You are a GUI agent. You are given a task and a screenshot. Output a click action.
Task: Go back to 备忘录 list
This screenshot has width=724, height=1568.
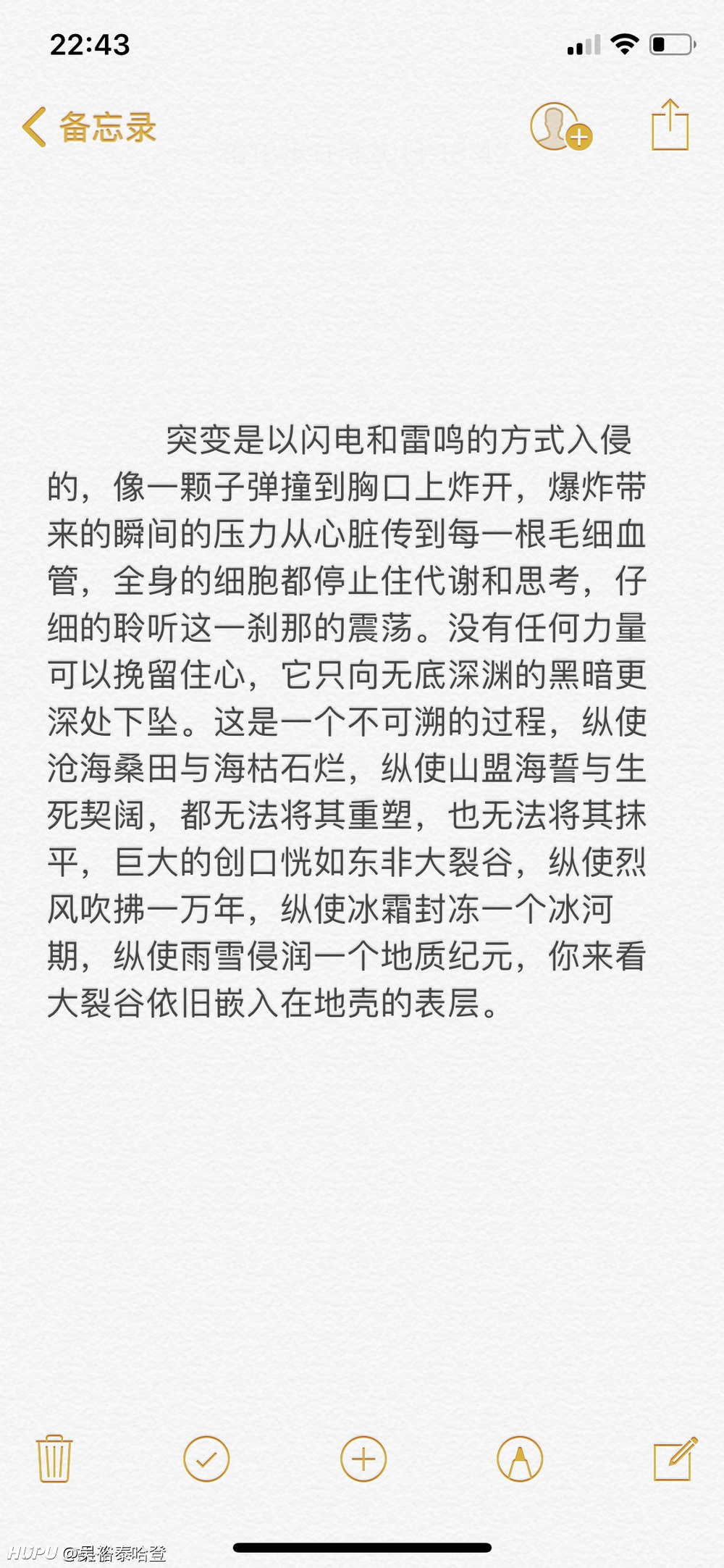(x=89, y=127)
